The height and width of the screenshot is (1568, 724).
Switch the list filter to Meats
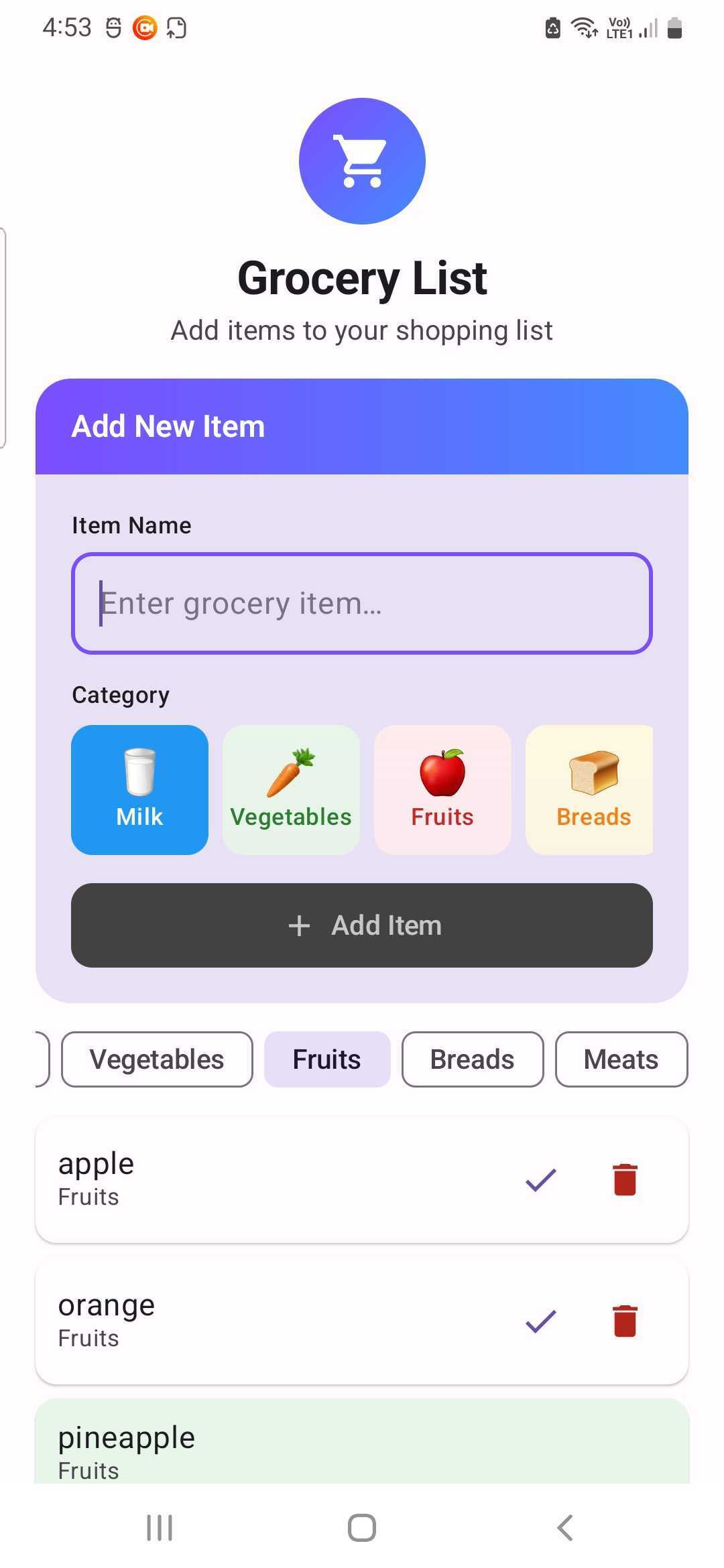tap(621, 1059)
